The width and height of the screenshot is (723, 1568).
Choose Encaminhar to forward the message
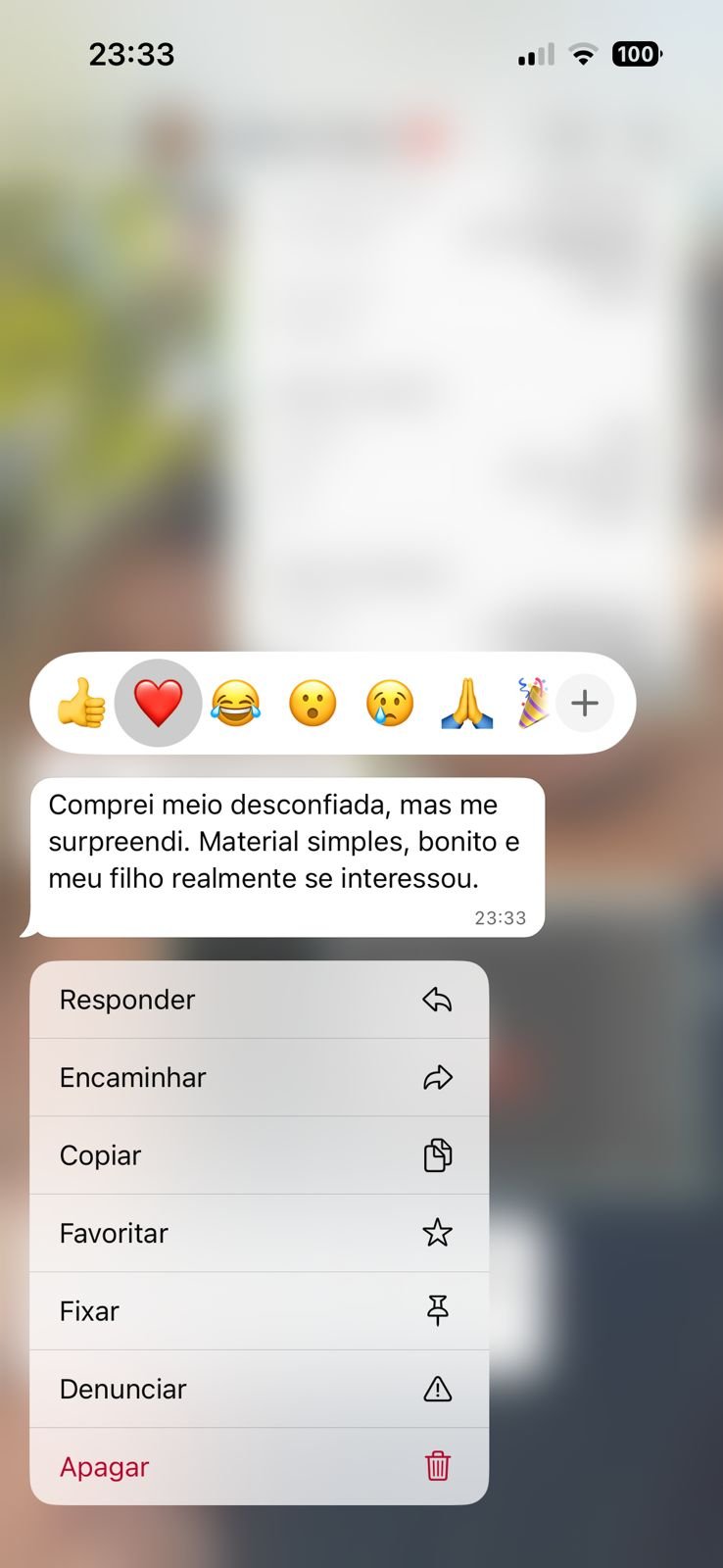[x=259, y=1077]
